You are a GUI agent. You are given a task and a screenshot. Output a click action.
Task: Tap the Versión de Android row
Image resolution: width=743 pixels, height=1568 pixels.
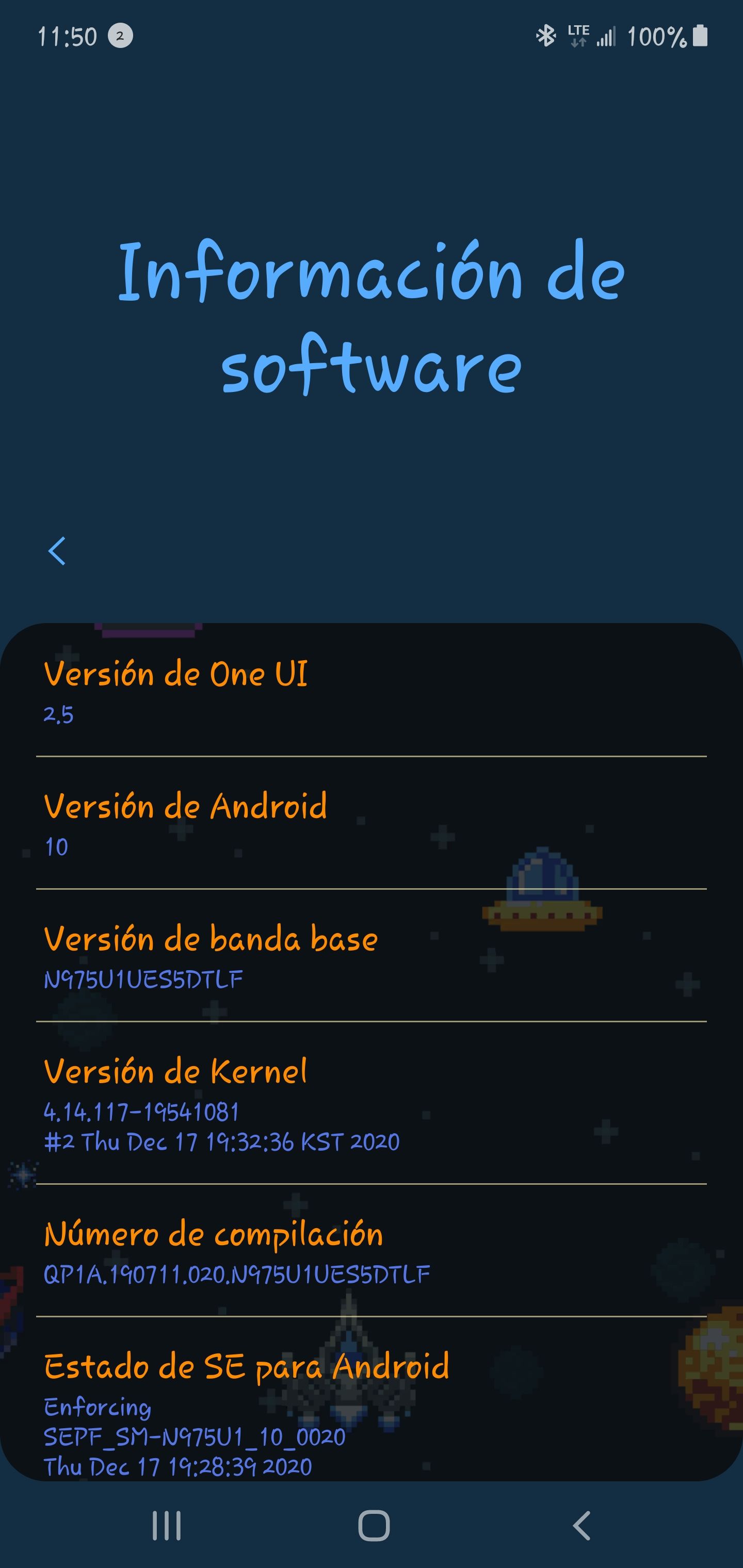point(370,824)
